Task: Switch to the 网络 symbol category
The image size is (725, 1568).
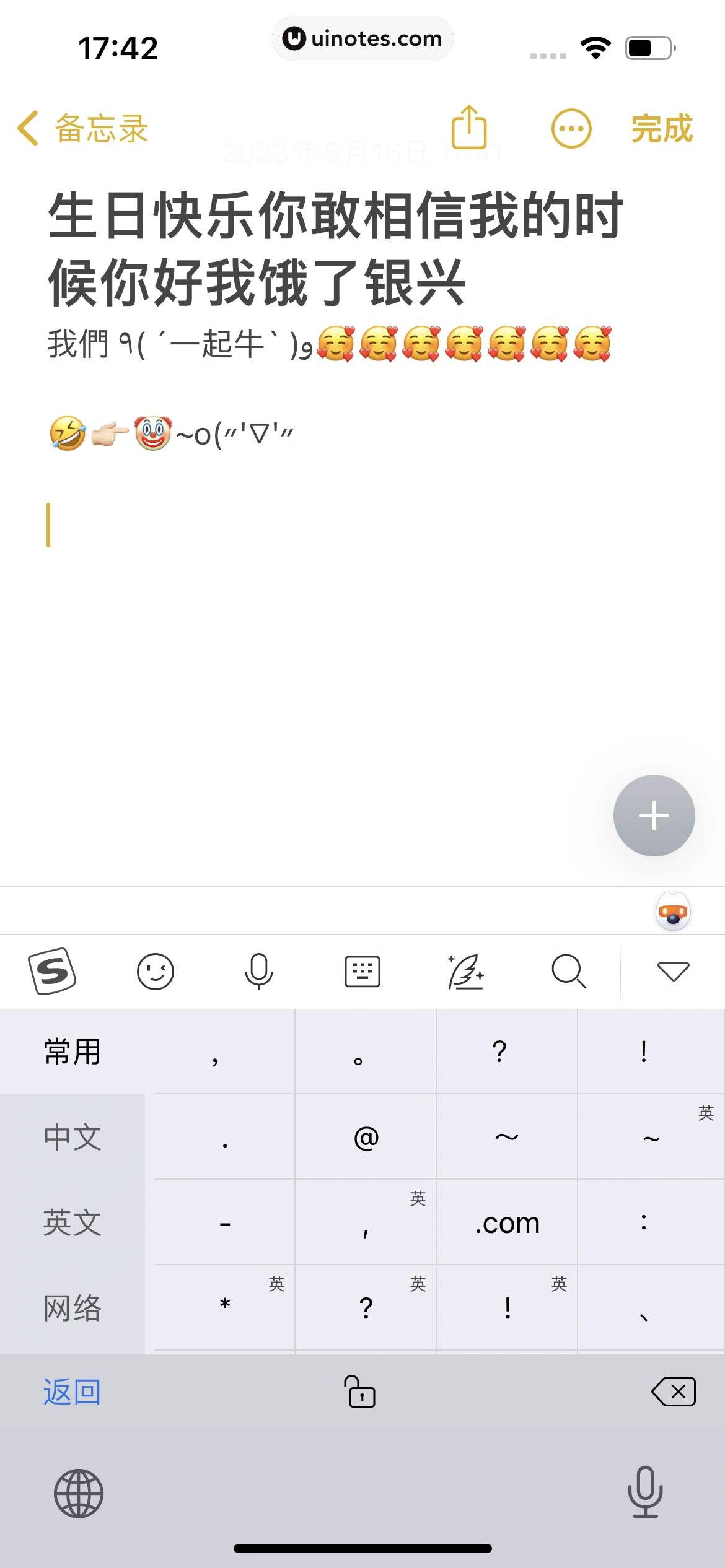Action: point(71,1307)
